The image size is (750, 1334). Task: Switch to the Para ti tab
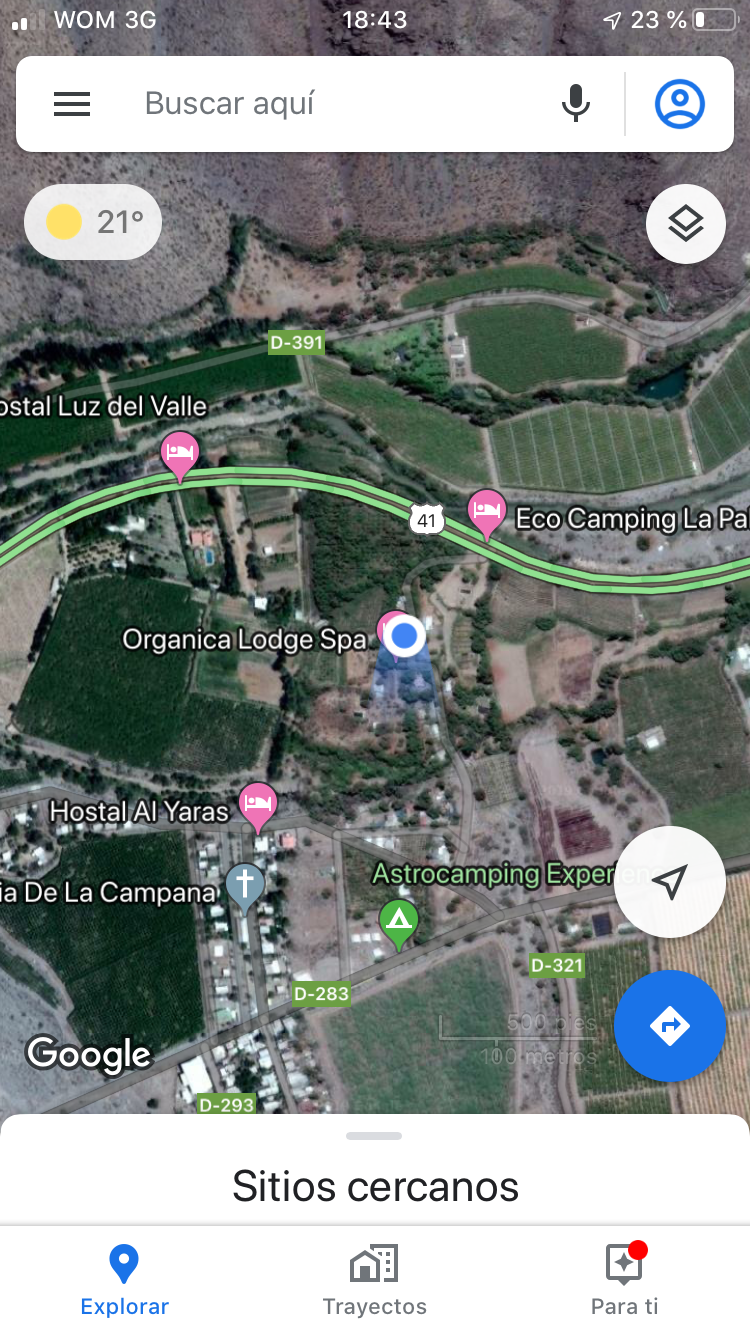tap(624, 1280)
